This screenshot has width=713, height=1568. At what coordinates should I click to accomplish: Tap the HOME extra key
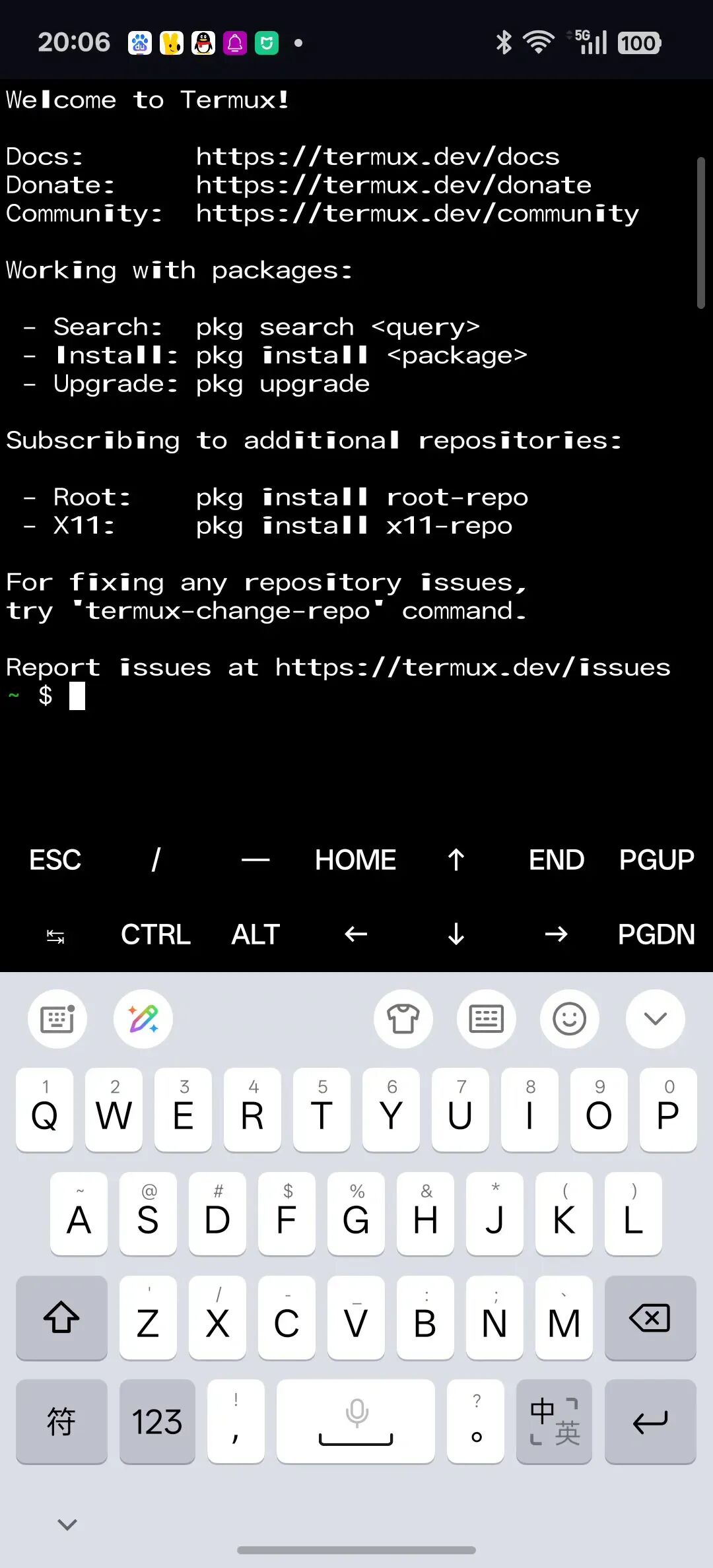pos(356,860)
